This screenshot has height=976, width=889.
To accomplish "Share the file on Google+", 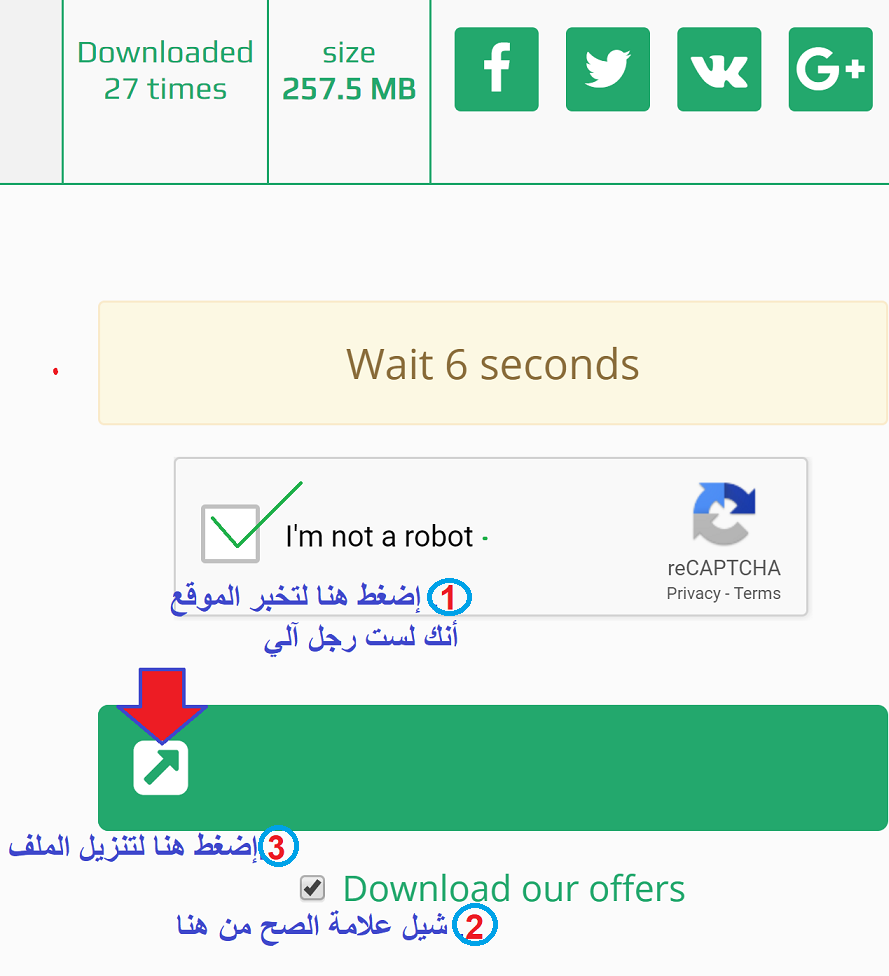I will (830, 69).
